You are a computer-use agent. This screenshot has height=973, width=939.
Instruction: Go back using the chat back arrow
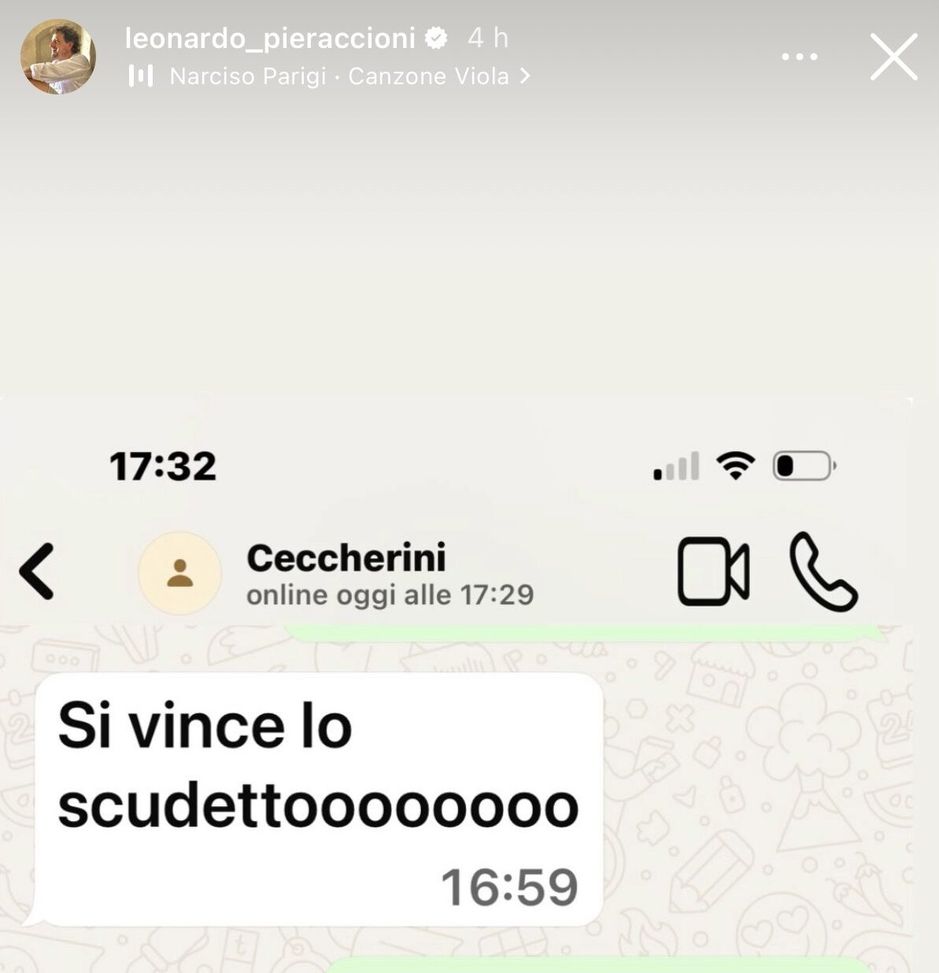point(38,572)
